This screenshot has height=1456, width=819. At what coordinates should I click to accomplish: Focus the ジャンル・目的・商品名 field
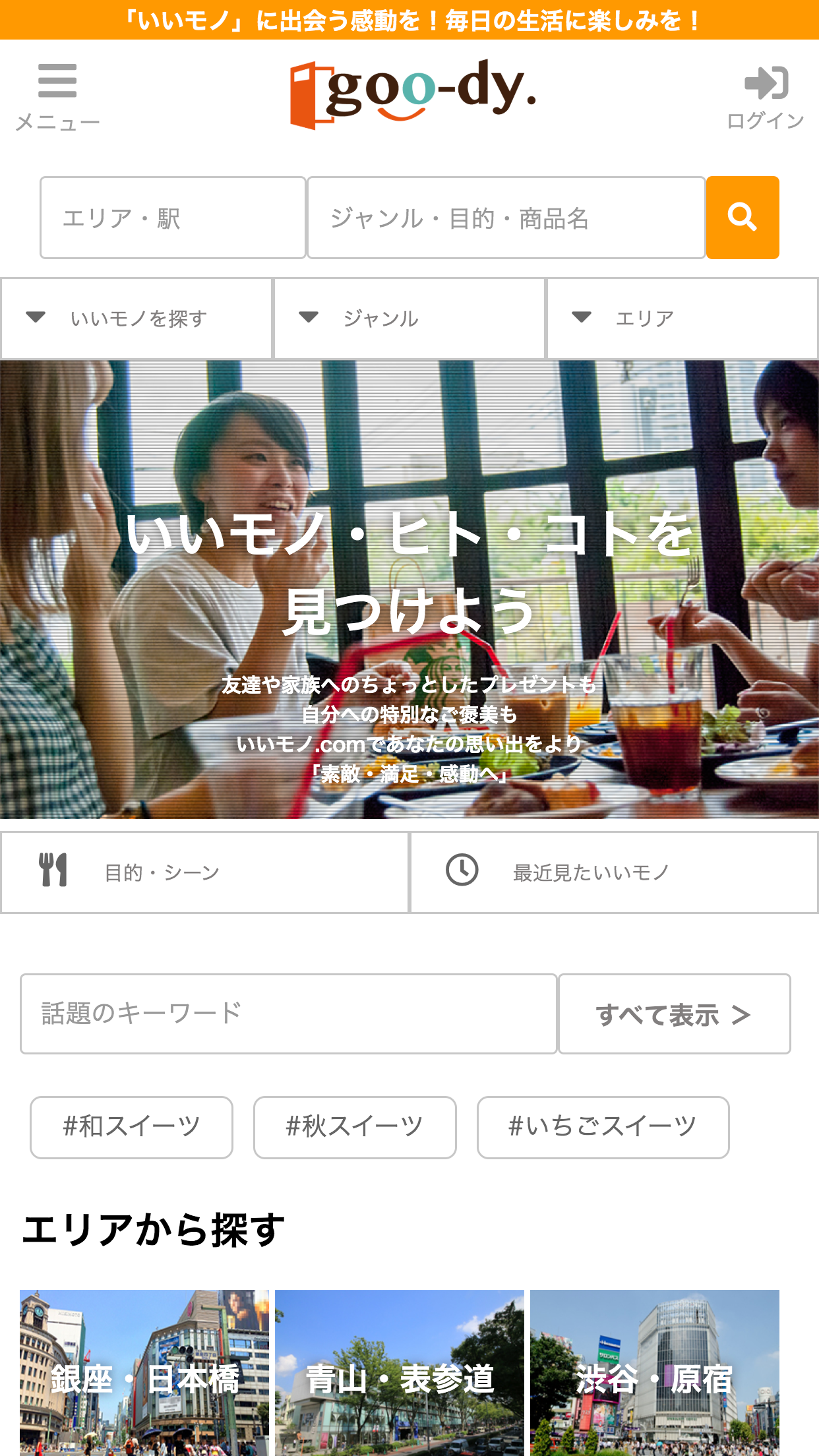click(506, 218)
